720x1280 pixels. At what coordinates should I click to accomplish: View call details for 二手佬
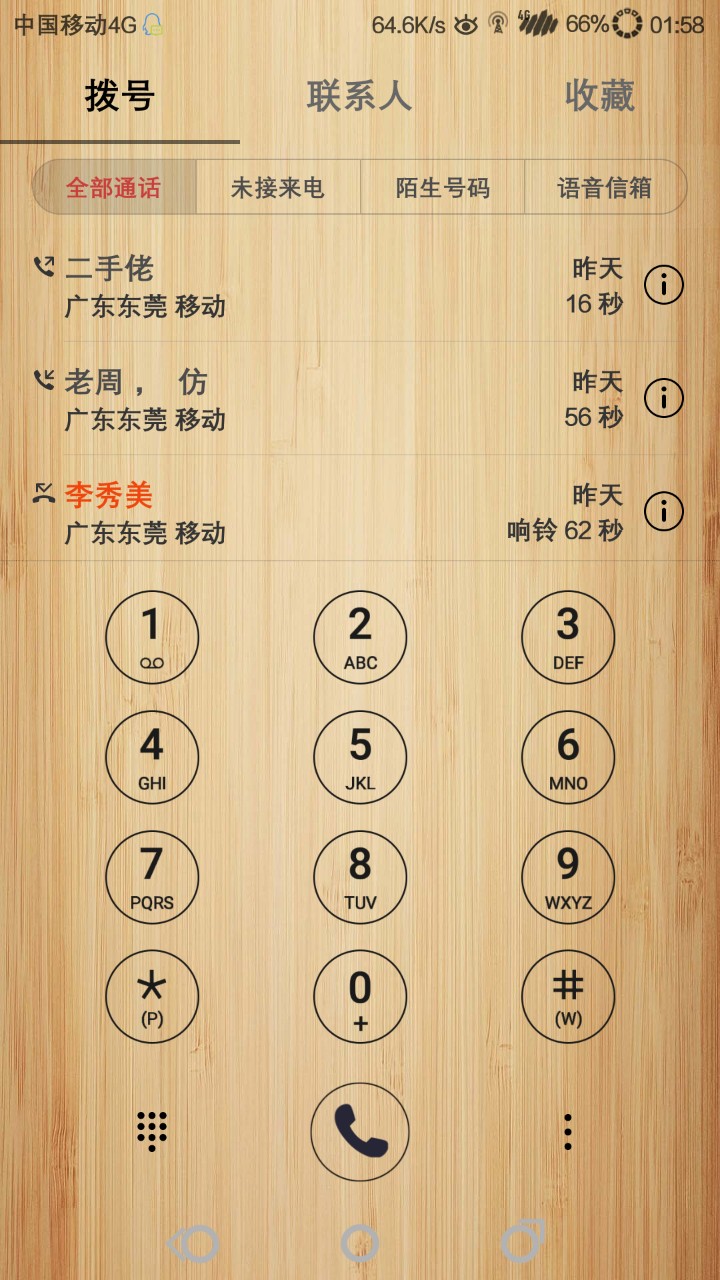pos(663,285)
